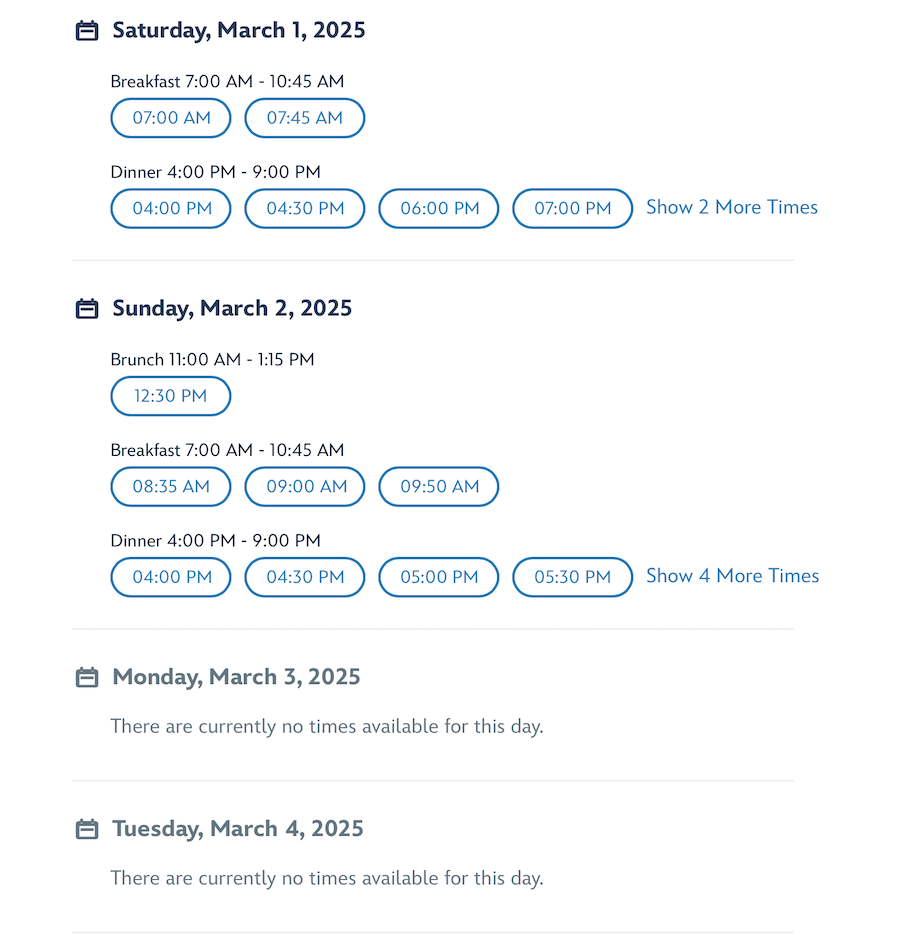The image size is (900, 935).
Task: Choose Sunday dinner 04:30 PM time
Action: point(305,577)
